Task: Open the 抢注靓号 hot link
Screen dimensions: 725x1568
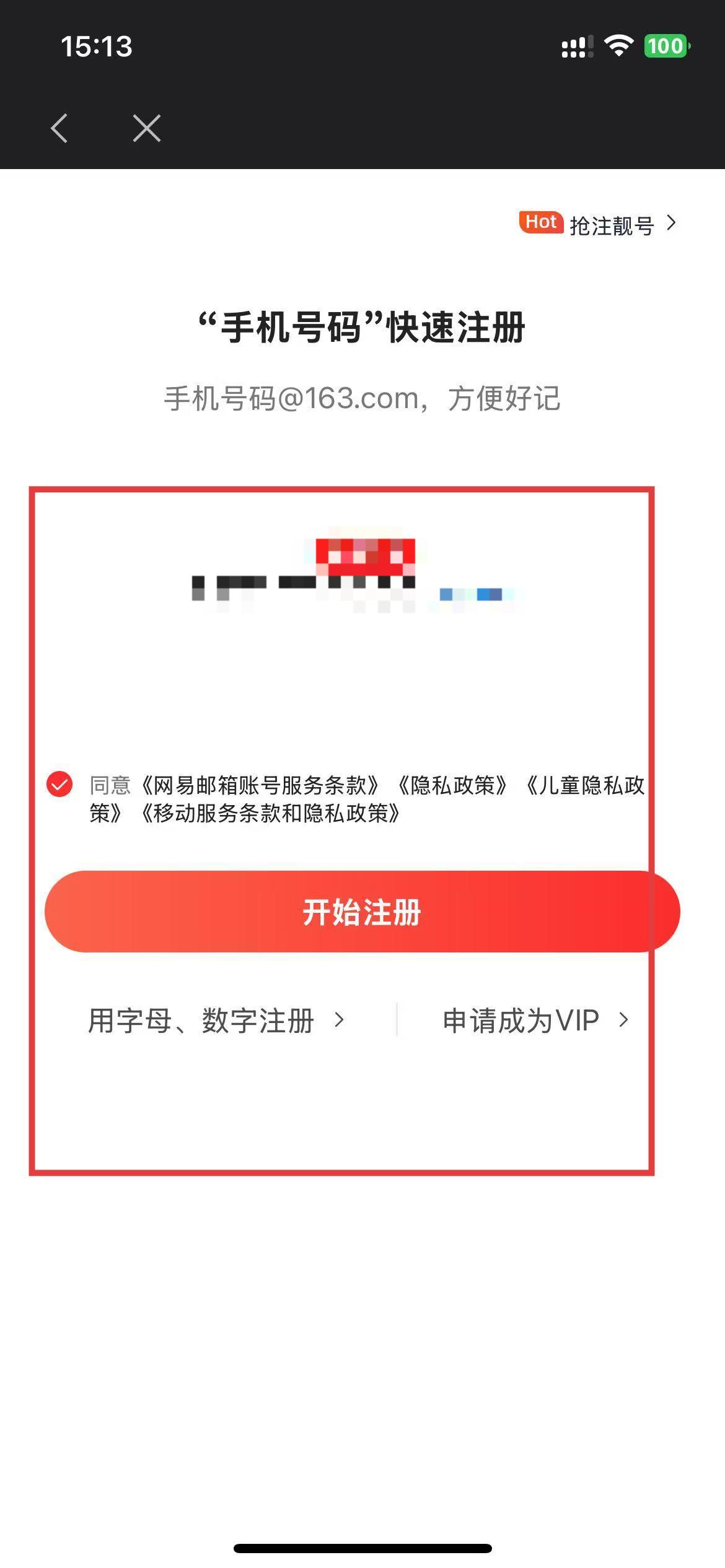Action: click(610, 225)
